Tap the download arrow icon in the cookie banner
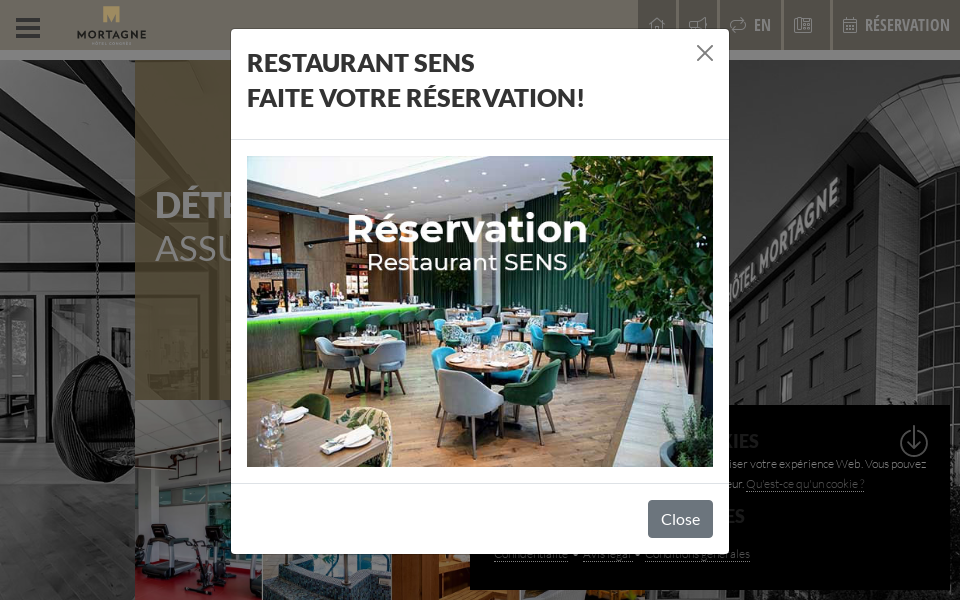Screen dimensions: 960x600 click(913, 441)
